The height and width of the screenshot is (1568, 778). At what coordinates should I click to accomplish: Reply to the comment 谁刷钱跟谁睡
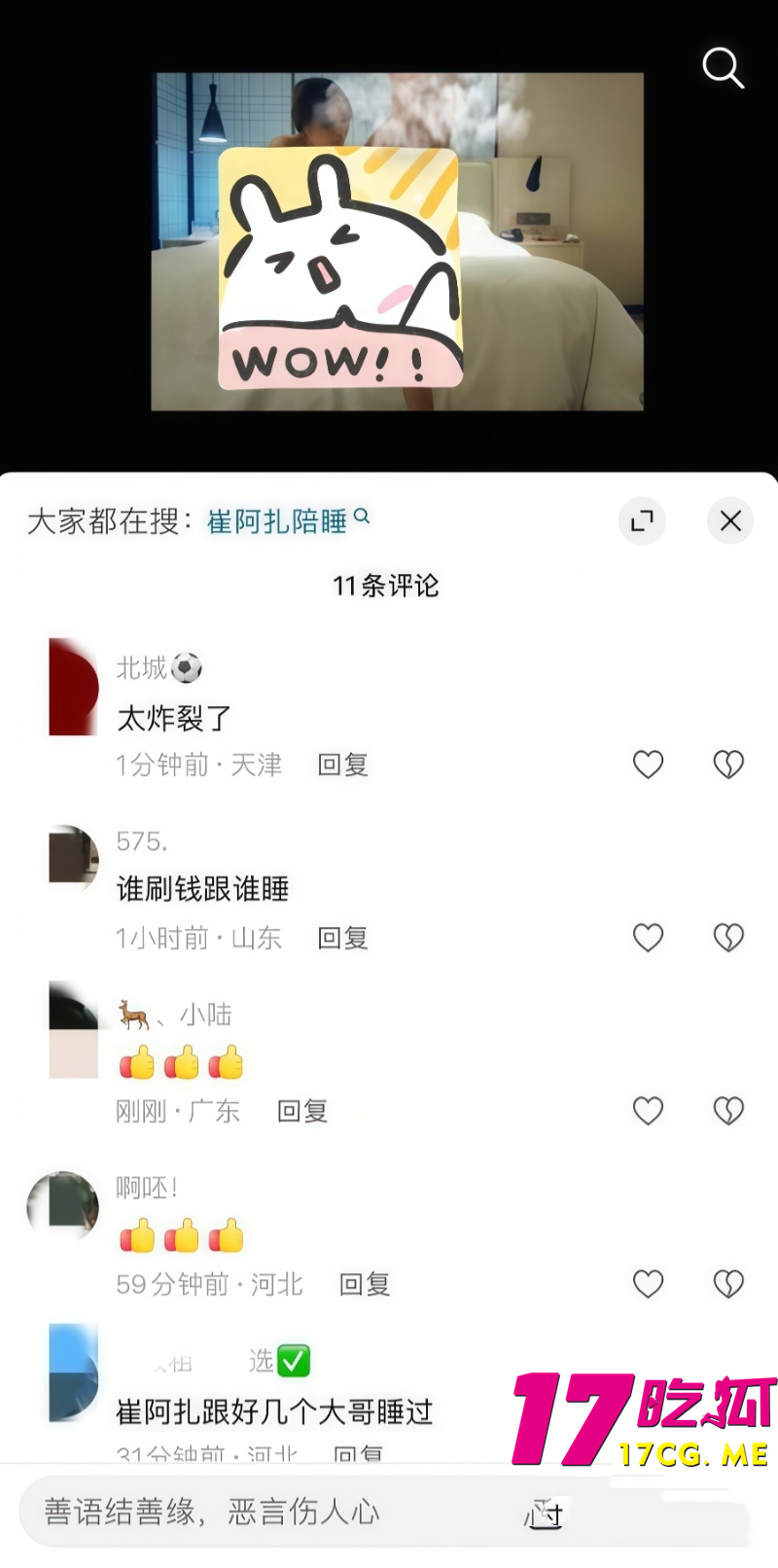(x=342, y=939)
